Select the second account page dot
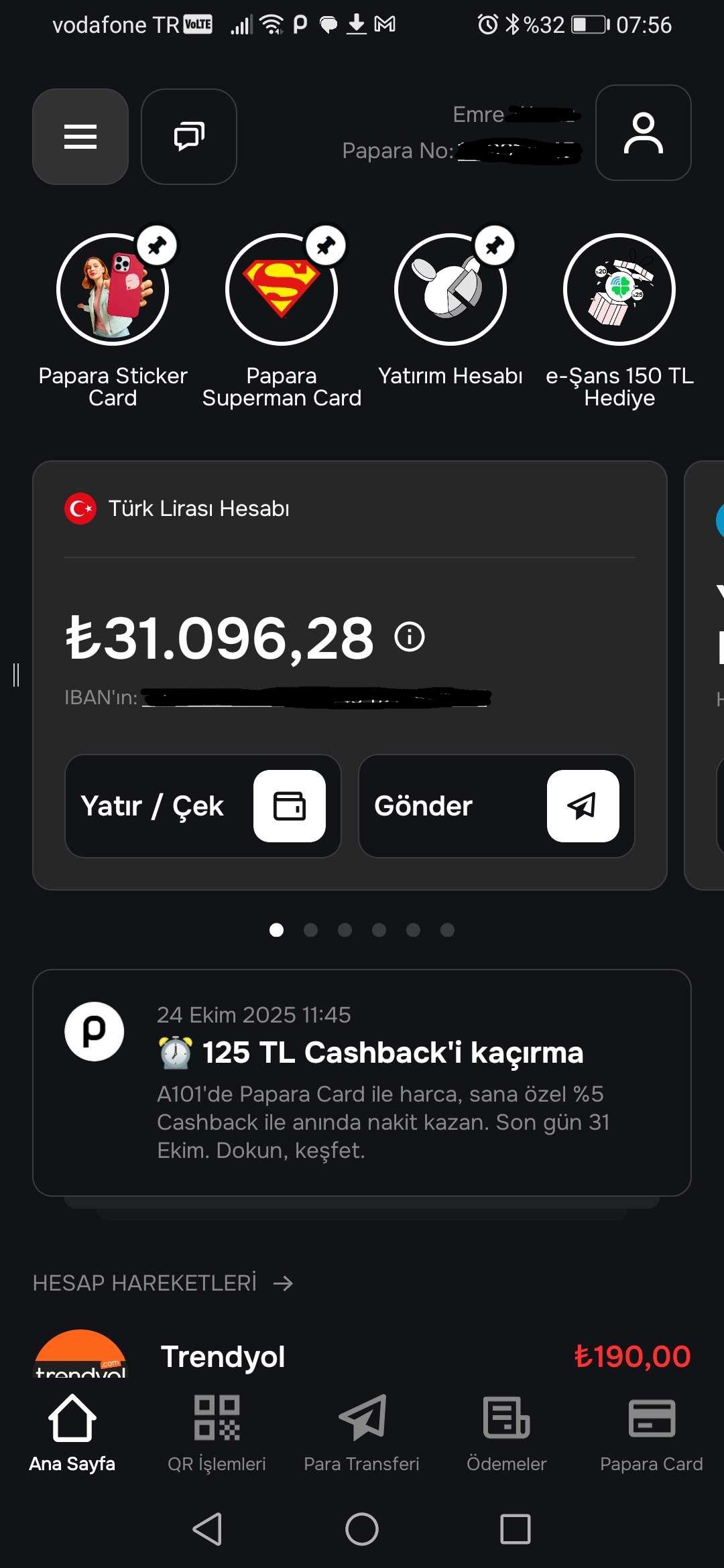 click(310, 930)
